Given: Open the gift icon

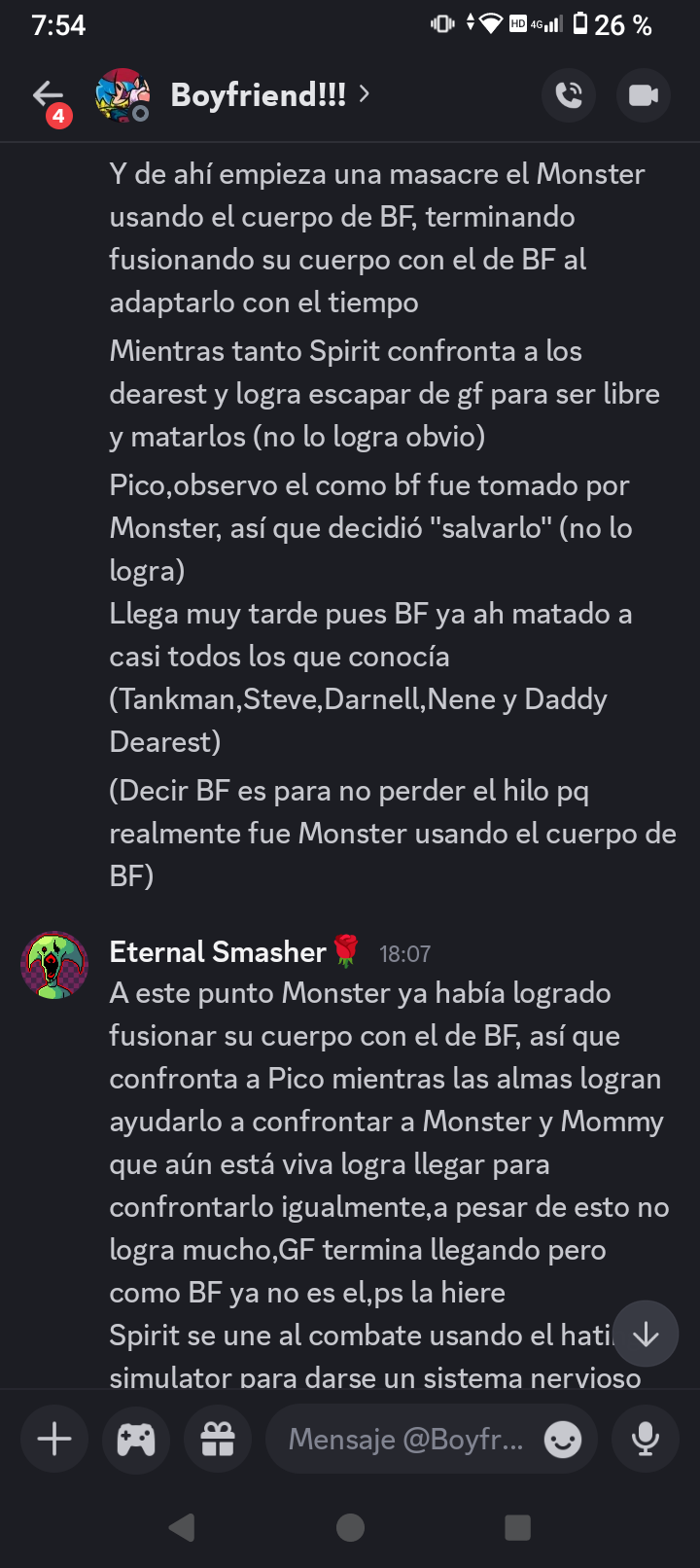Looking at the screenshot, I should tap(218, 1439).
